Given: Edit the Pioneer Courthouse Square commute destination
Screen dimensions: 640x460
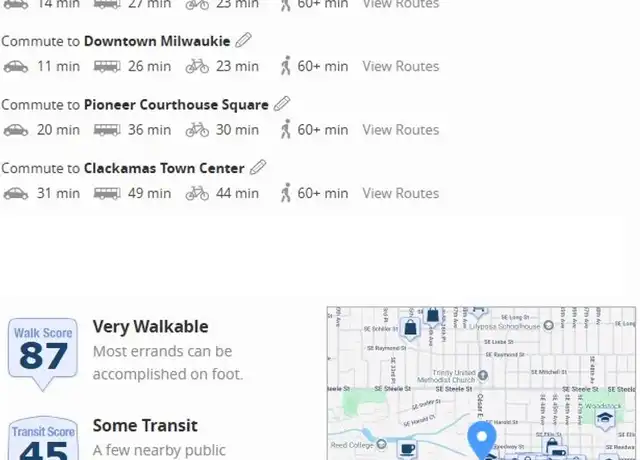Looking at the screenshot, I should click(282, 104).
